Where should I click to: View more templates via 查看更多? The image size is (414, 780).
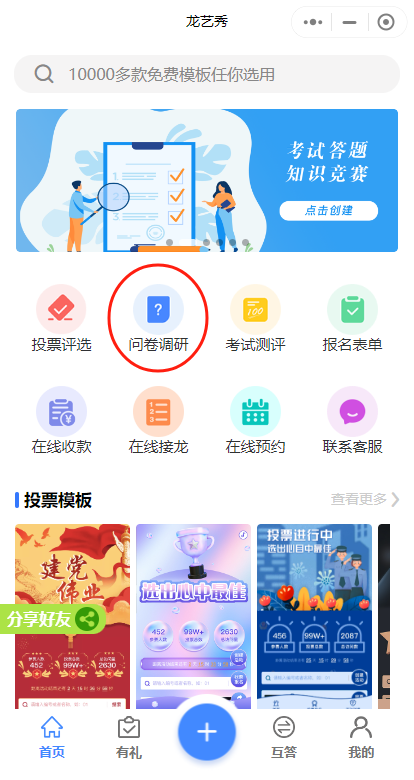tap(365, 499)
